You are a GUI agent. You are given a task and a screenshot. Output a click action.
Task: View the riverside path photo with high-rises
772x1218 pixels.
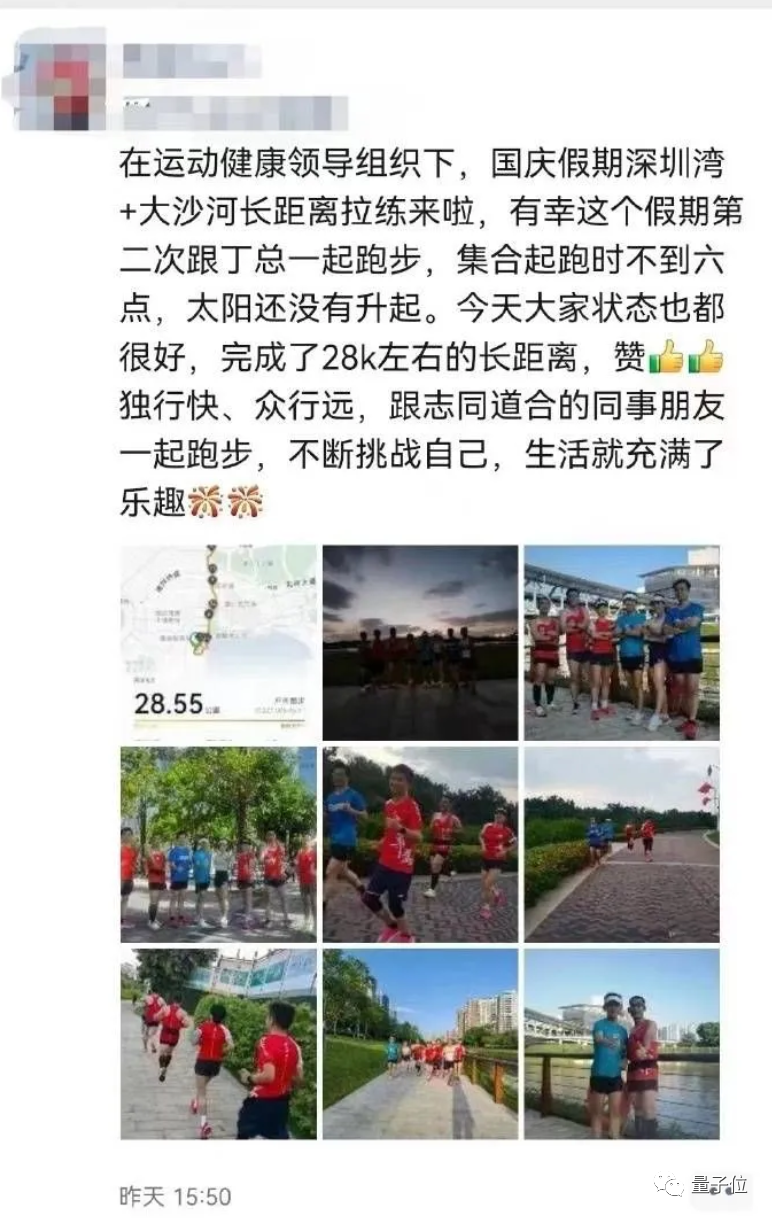pyautogui.click(x=420, y=1044)
